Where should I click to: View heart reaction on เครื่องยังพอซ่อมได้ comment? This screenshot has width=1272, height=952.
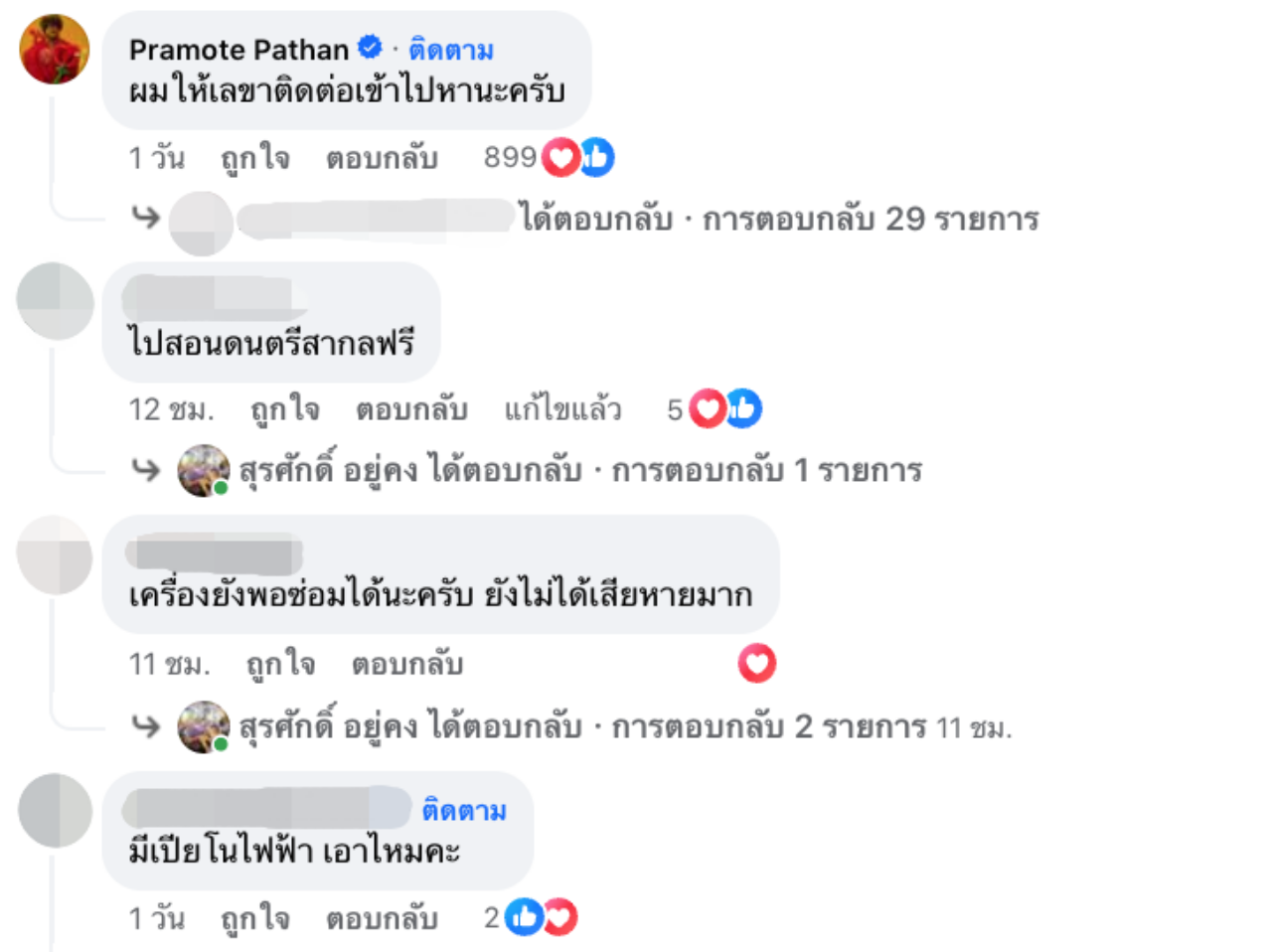point(756,664)
